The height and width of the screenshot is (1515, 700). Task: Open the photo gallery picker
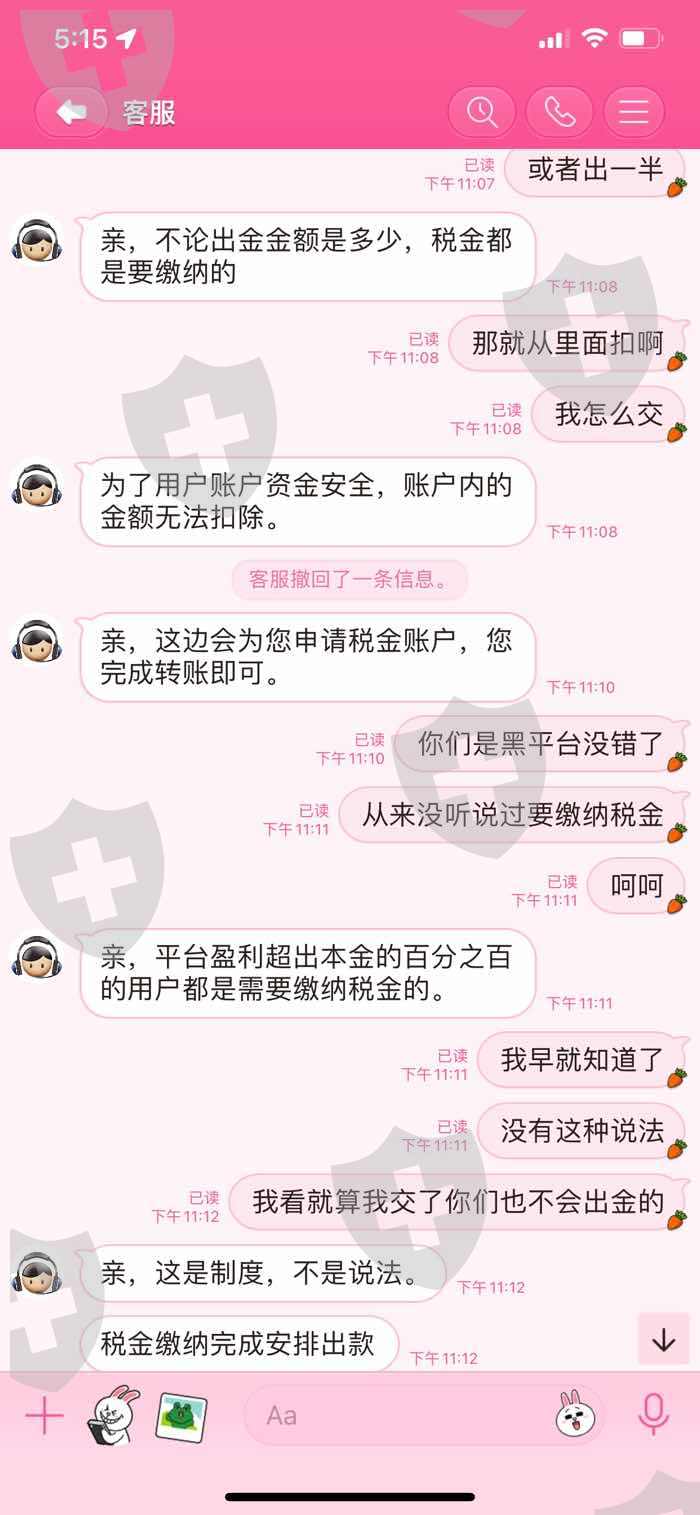(x=181, y=1417)
